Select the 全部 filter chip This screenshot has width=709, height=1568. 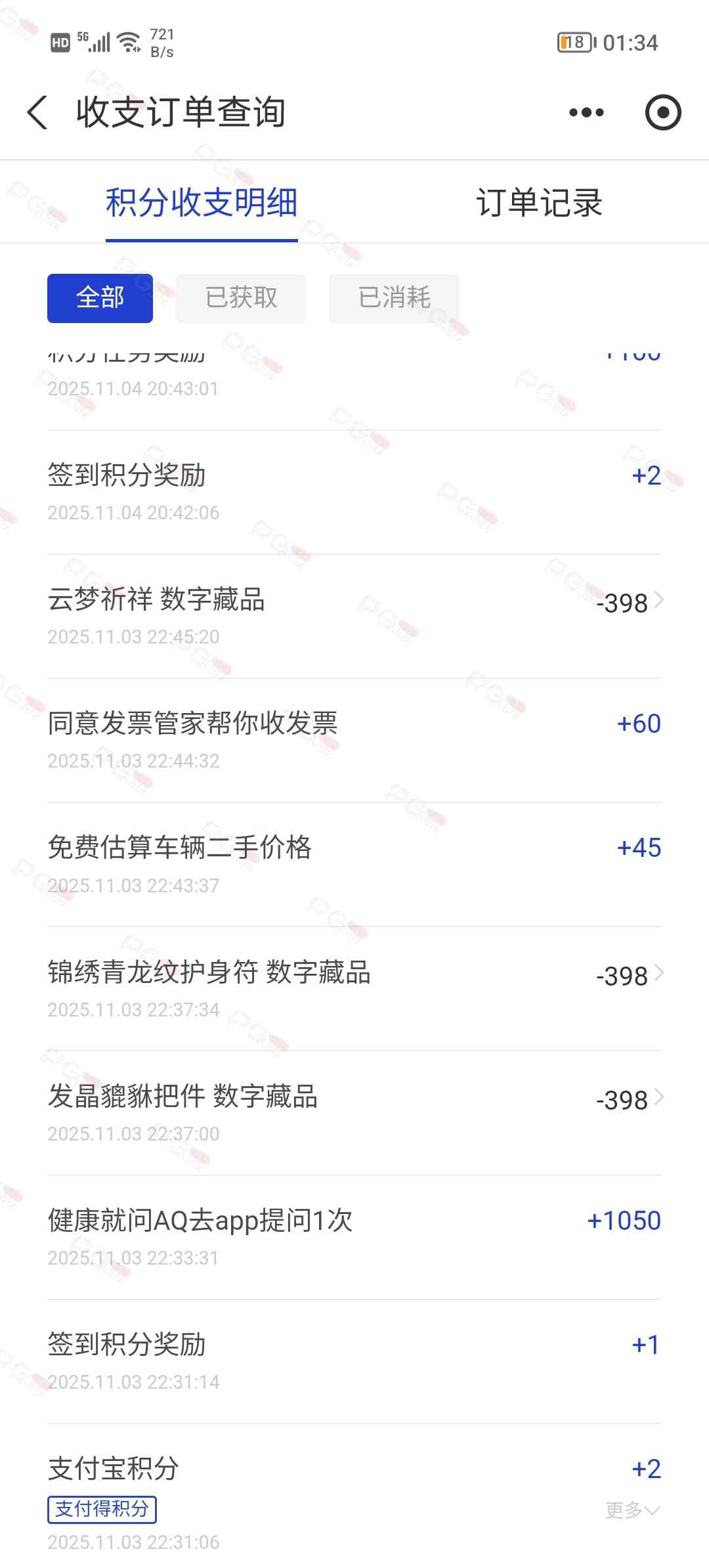100,298
